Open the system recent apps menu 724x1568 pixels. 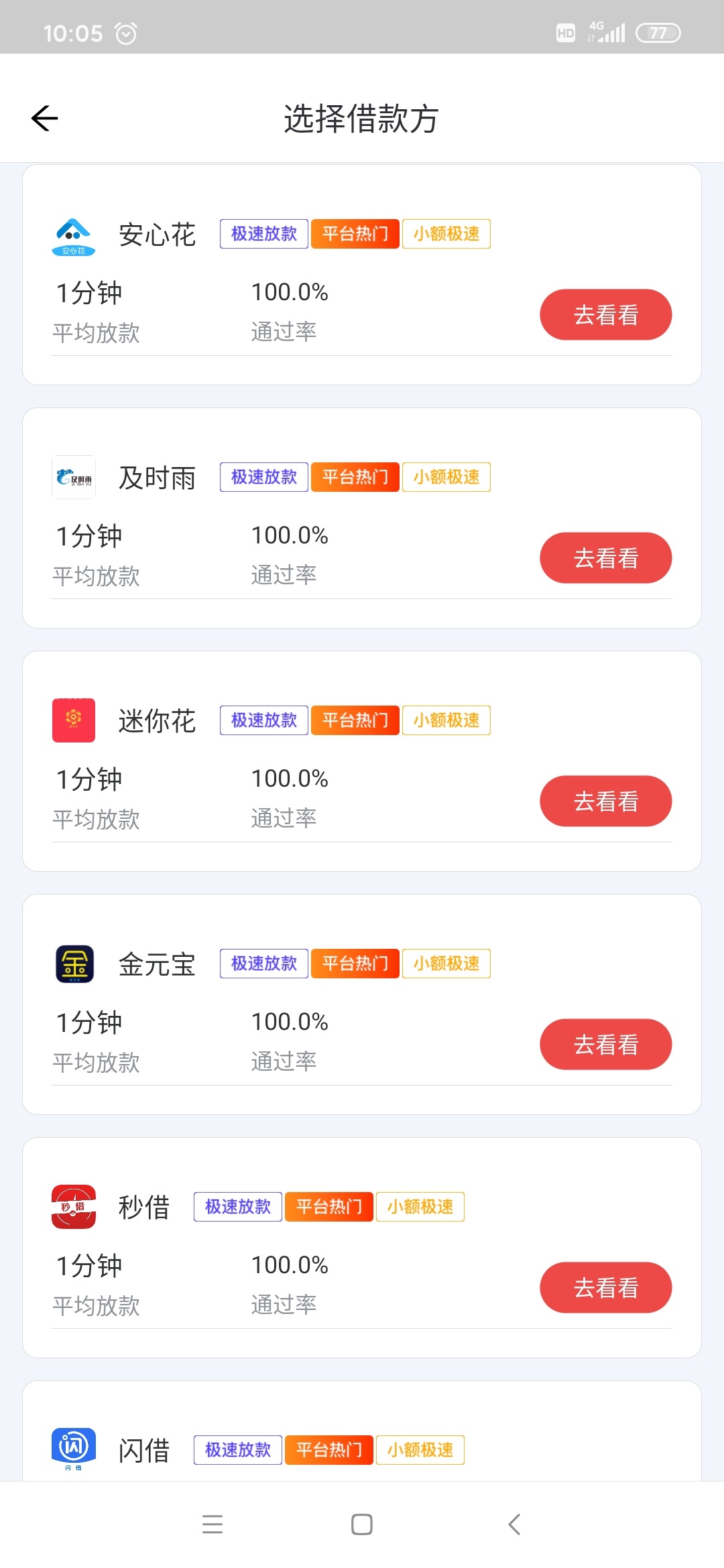click(x=213, y=1524)
